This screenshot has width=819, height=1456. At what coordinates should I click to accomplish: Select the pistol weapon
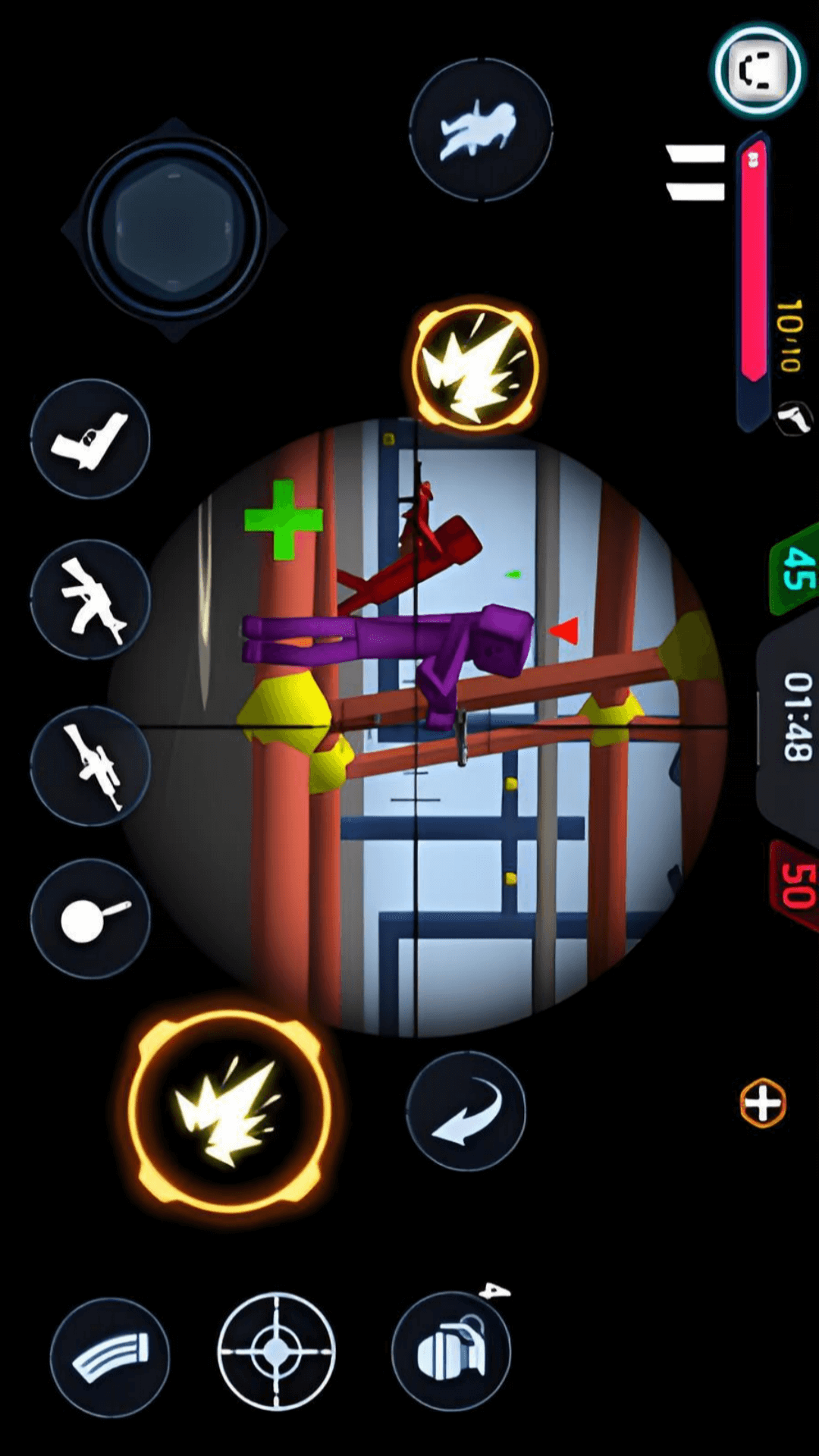[x=90, y=439]
